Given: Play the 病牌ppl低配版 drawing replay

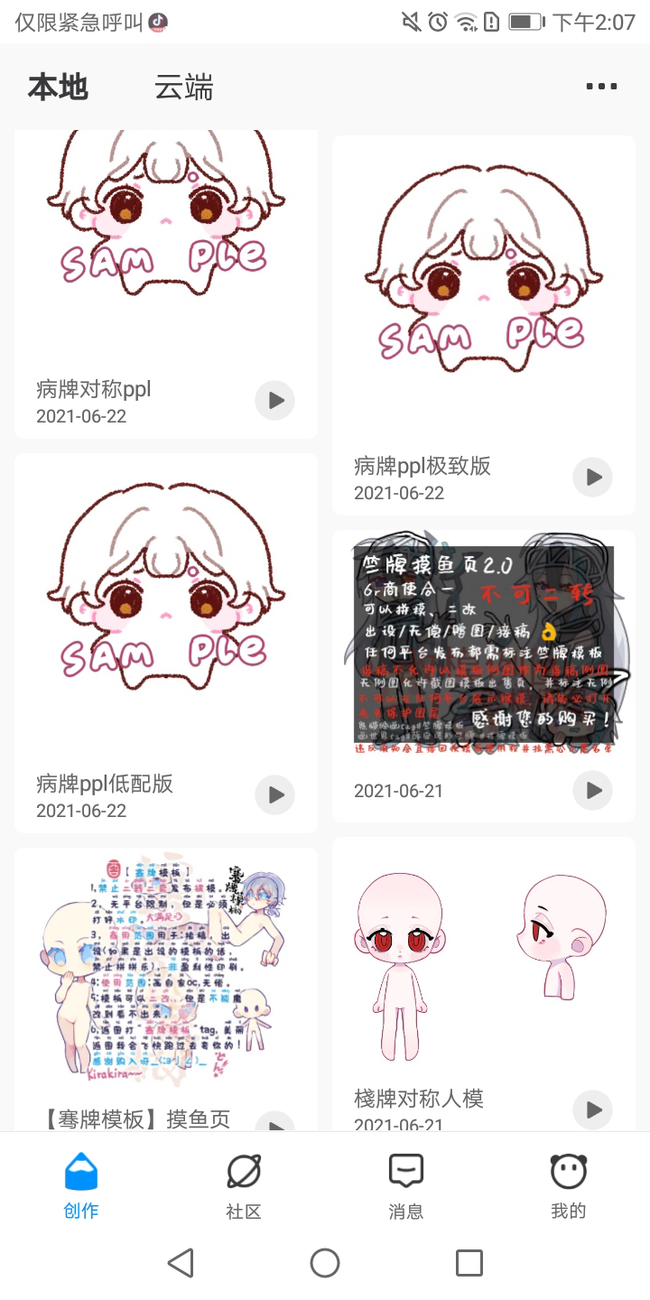Looking at the screenshot, I should point(274,795).
